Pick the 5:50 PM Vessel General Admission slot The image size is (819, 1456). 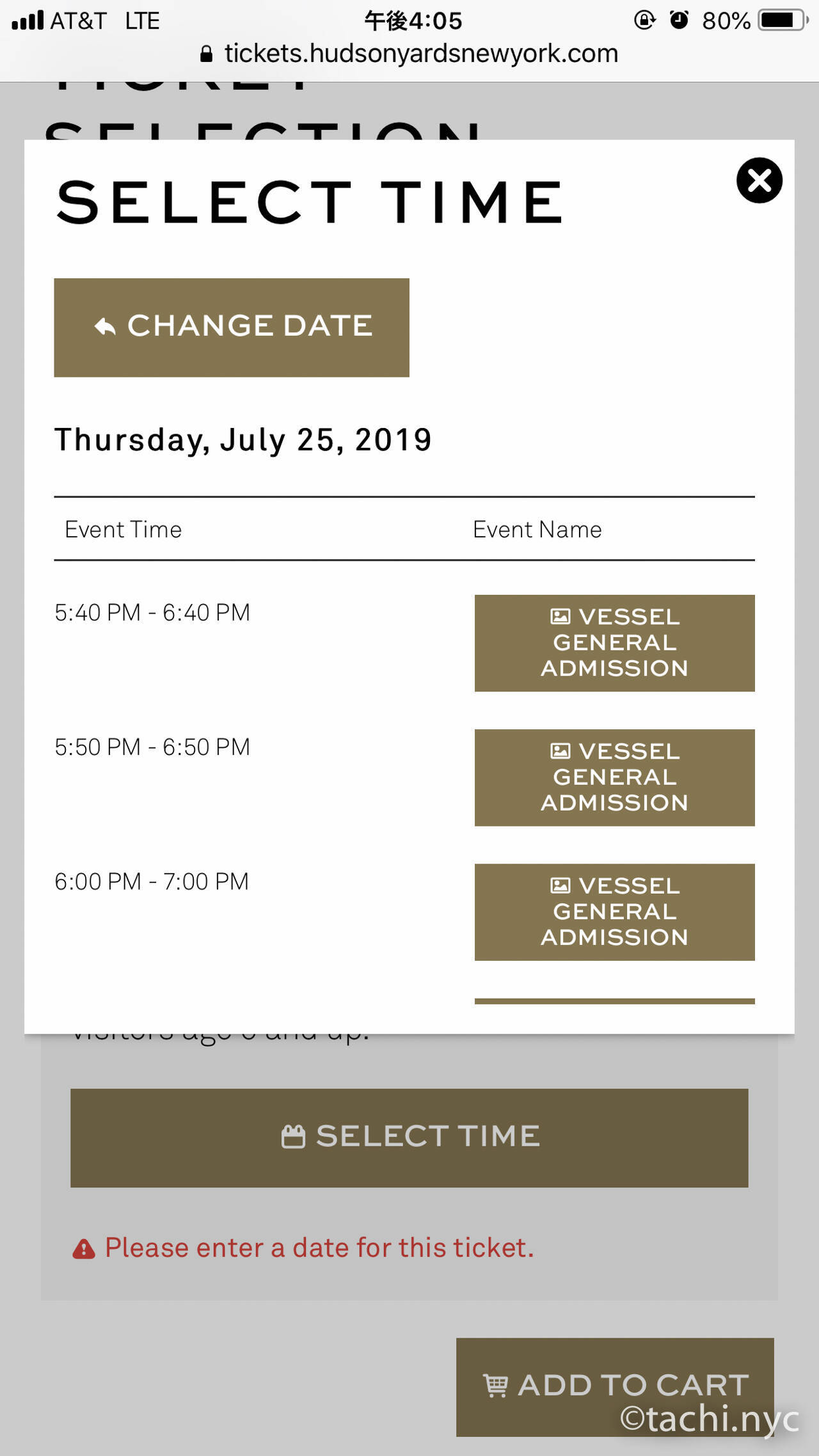(x=614, y=777)
